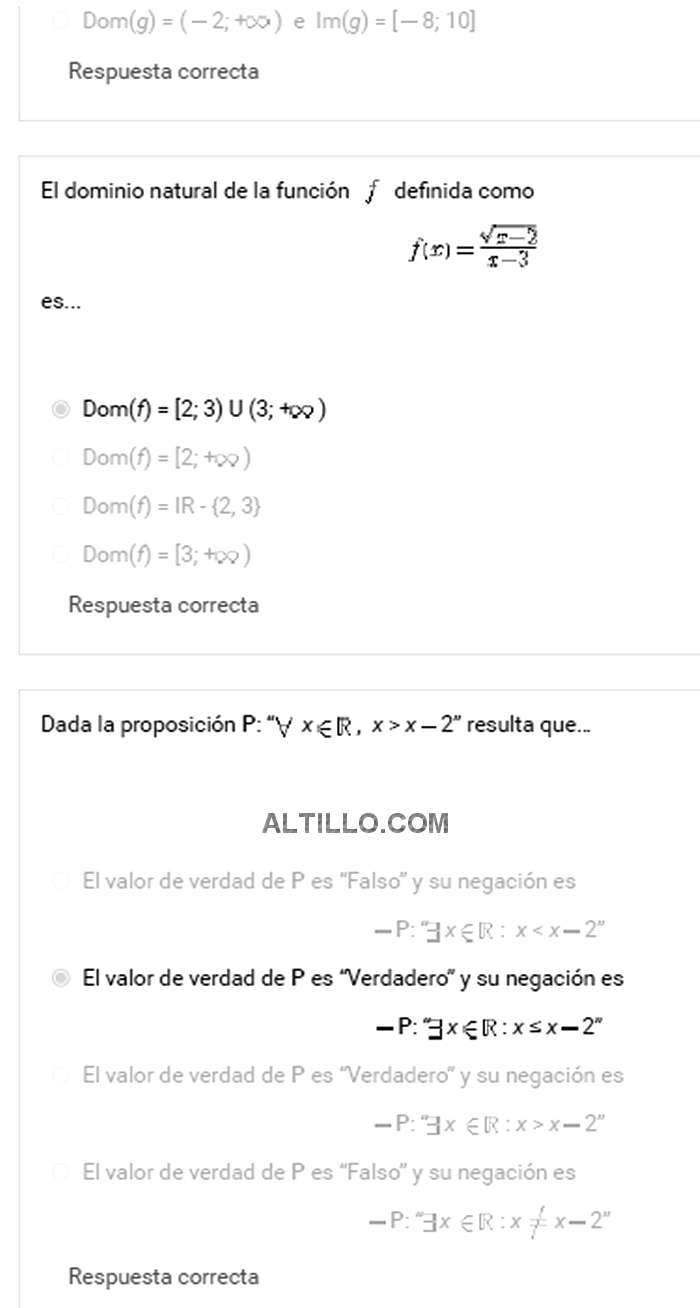Select option Dom(f) = [2; 3) U (3; +∞)

(60, 409)
